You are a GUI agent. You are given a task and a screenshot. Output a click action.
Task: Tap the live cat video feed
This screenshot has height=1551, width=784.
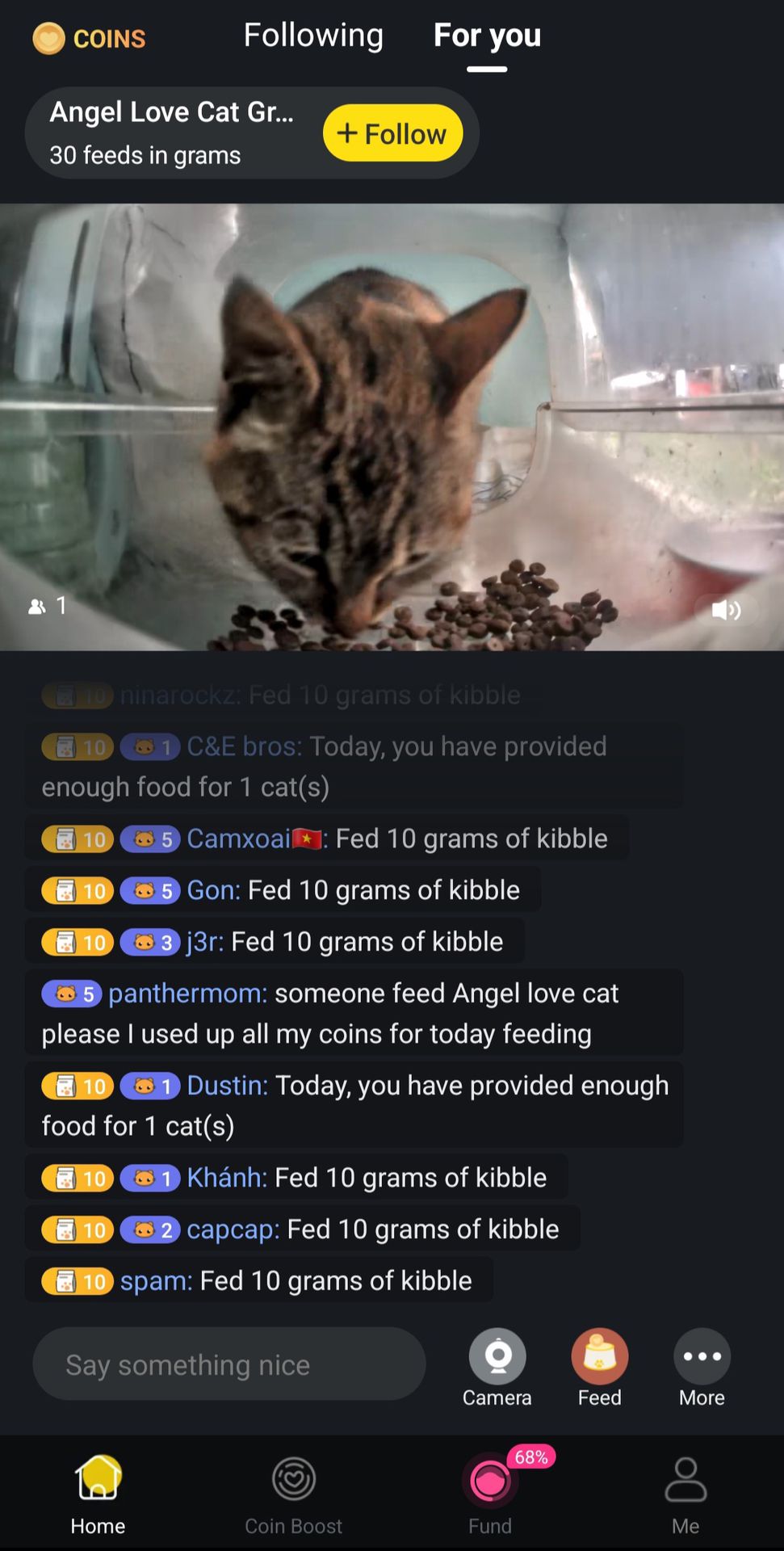[x=392, y=427]
